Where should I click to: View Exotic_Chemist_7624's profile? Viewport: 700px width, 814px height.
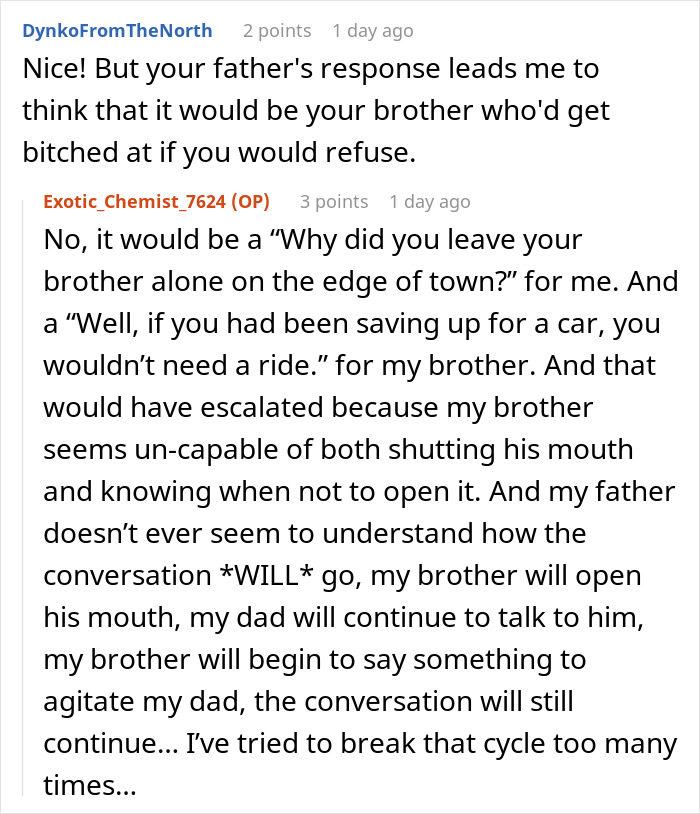[135, 202]
